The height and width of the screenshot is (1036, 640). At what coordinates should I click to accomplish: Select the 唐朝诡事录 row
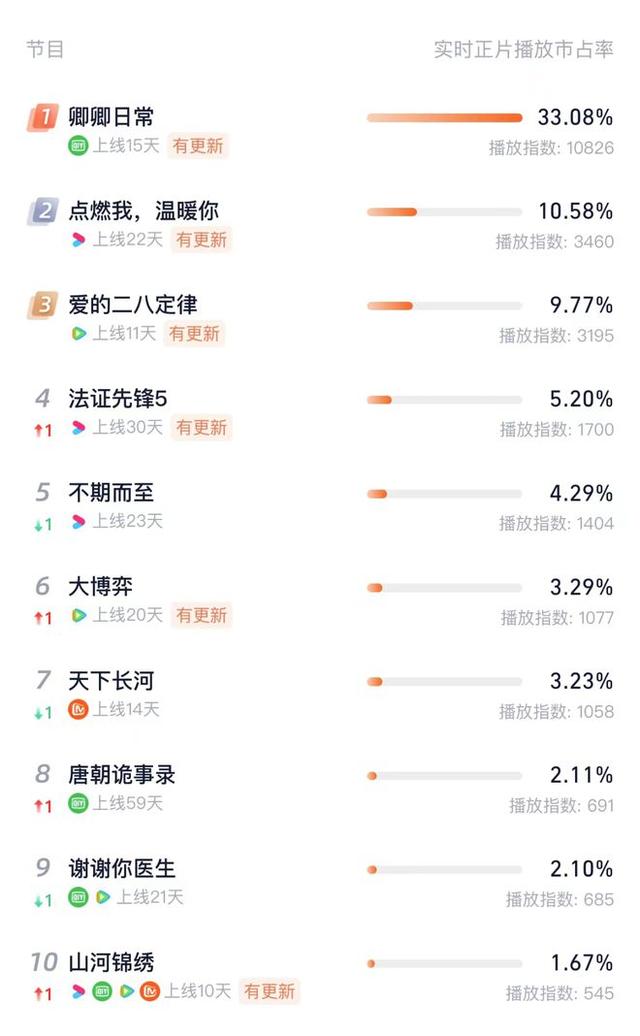(320, 788)
